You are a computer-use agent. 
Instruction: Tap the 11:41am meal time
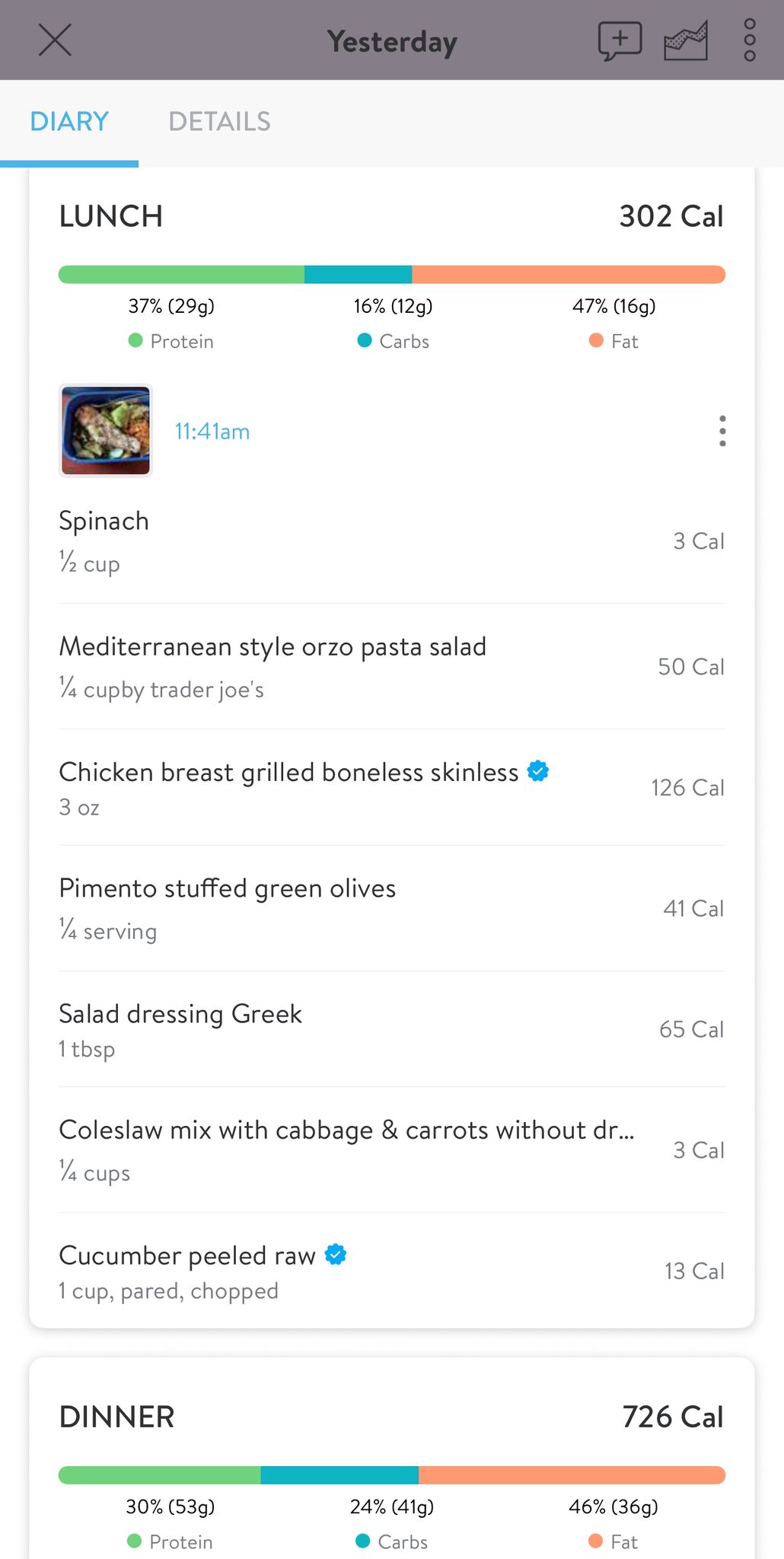tap(212, 432)
